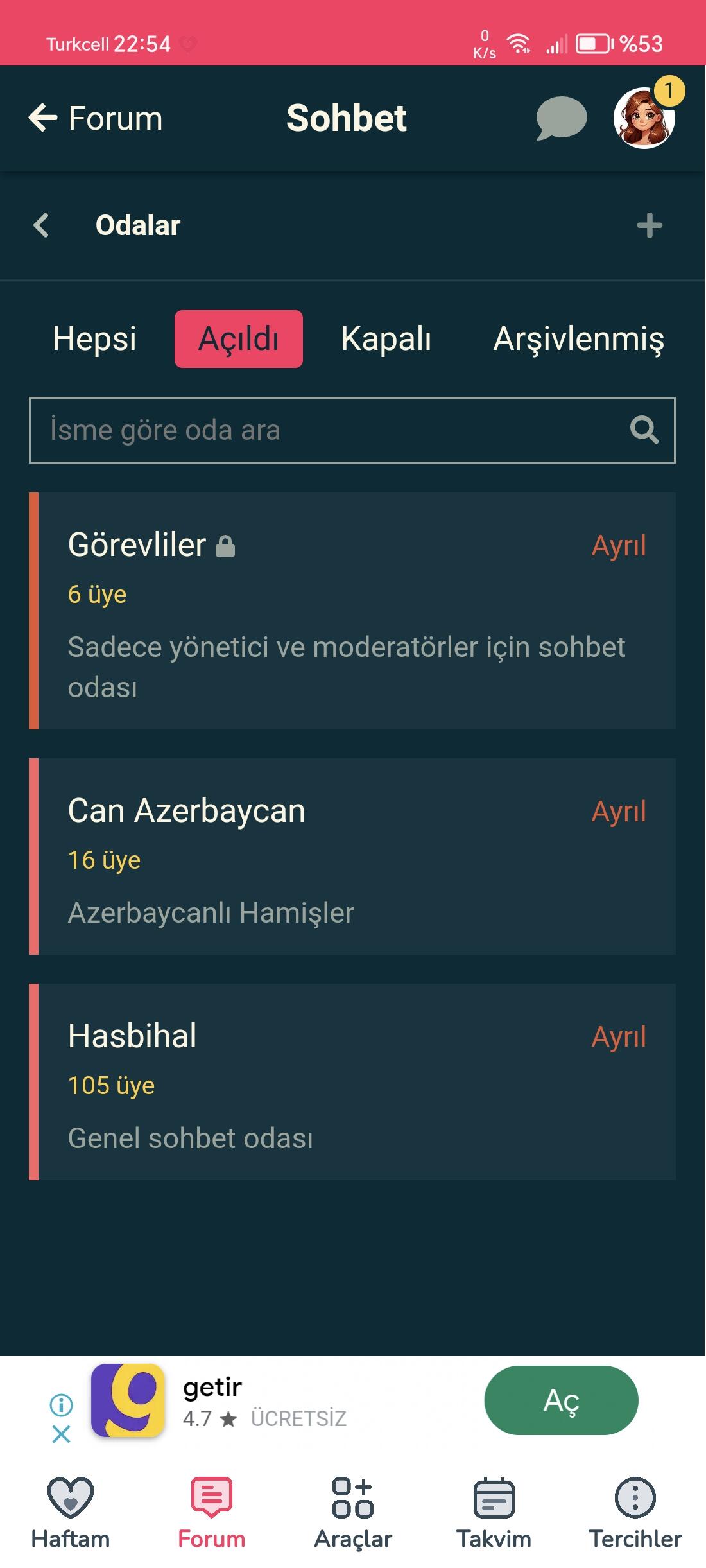Open the chat bubble icon
The height and width of the screenshot is (1568, 706).
[562, 118]
